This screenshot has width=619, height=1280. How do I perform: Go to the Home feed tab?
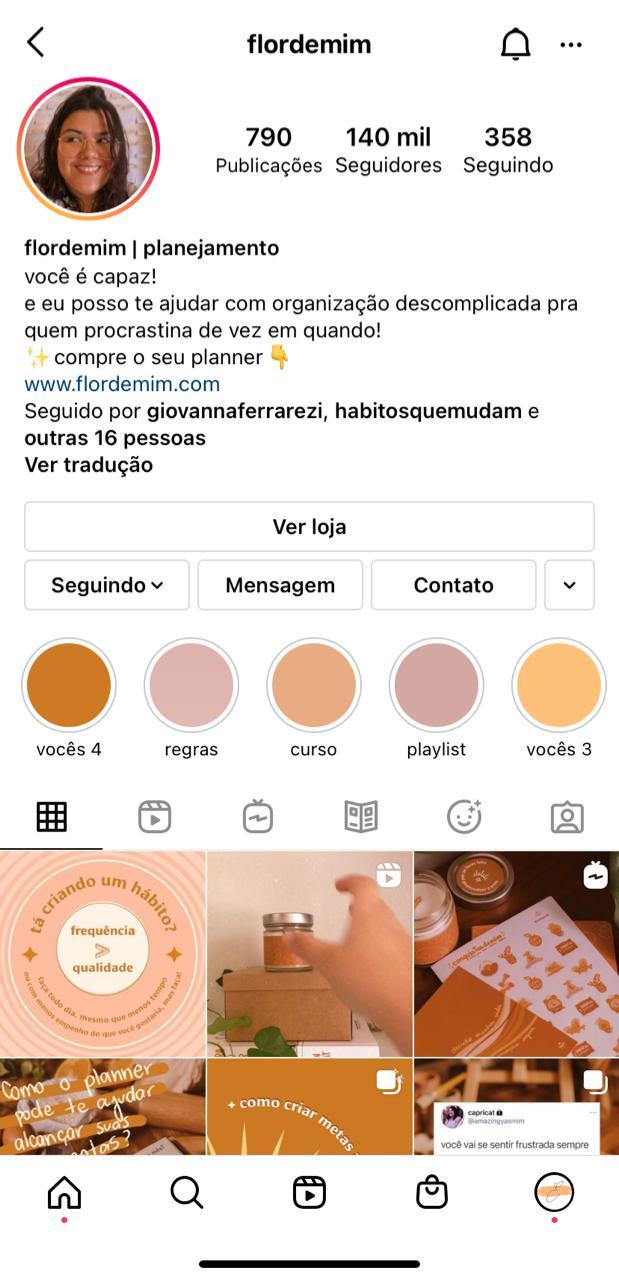pos(64,1192)
